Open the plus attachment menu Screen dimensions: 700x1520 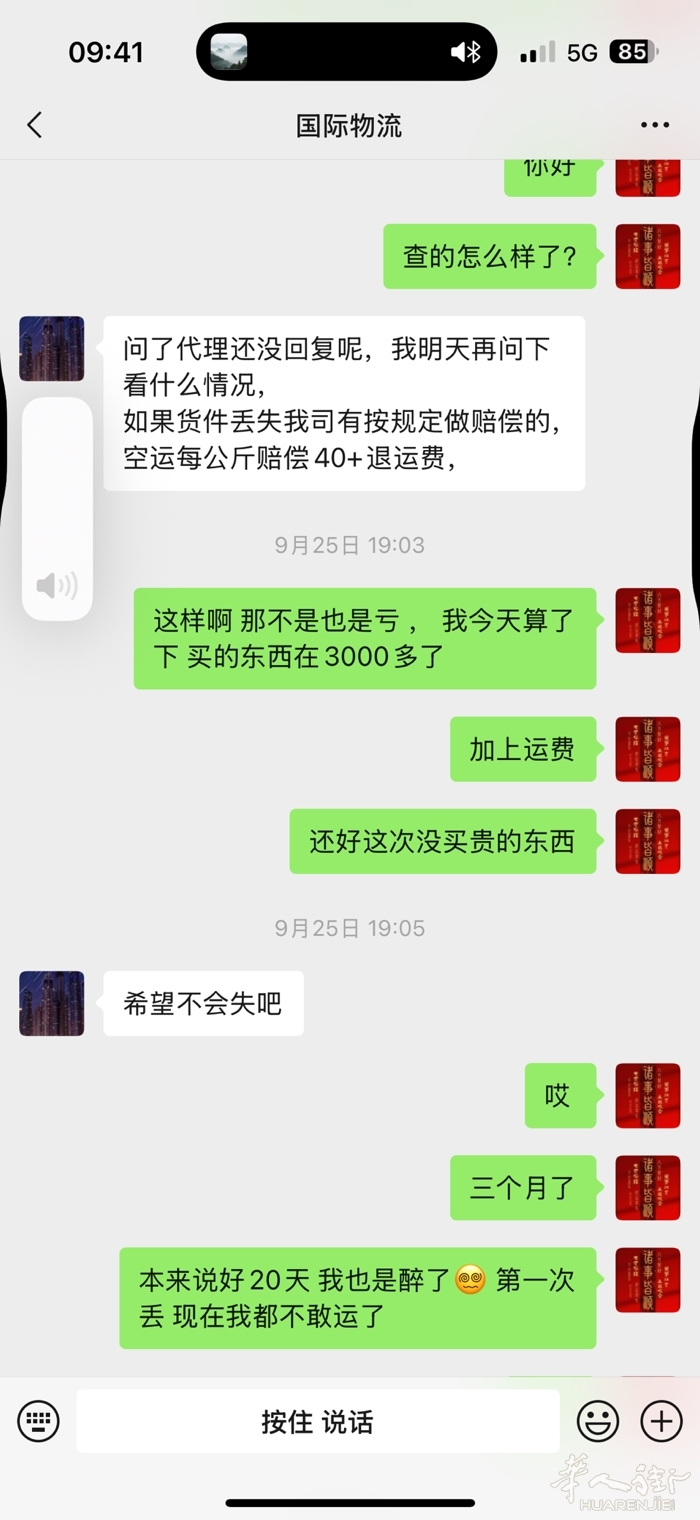pos(661,1420)
